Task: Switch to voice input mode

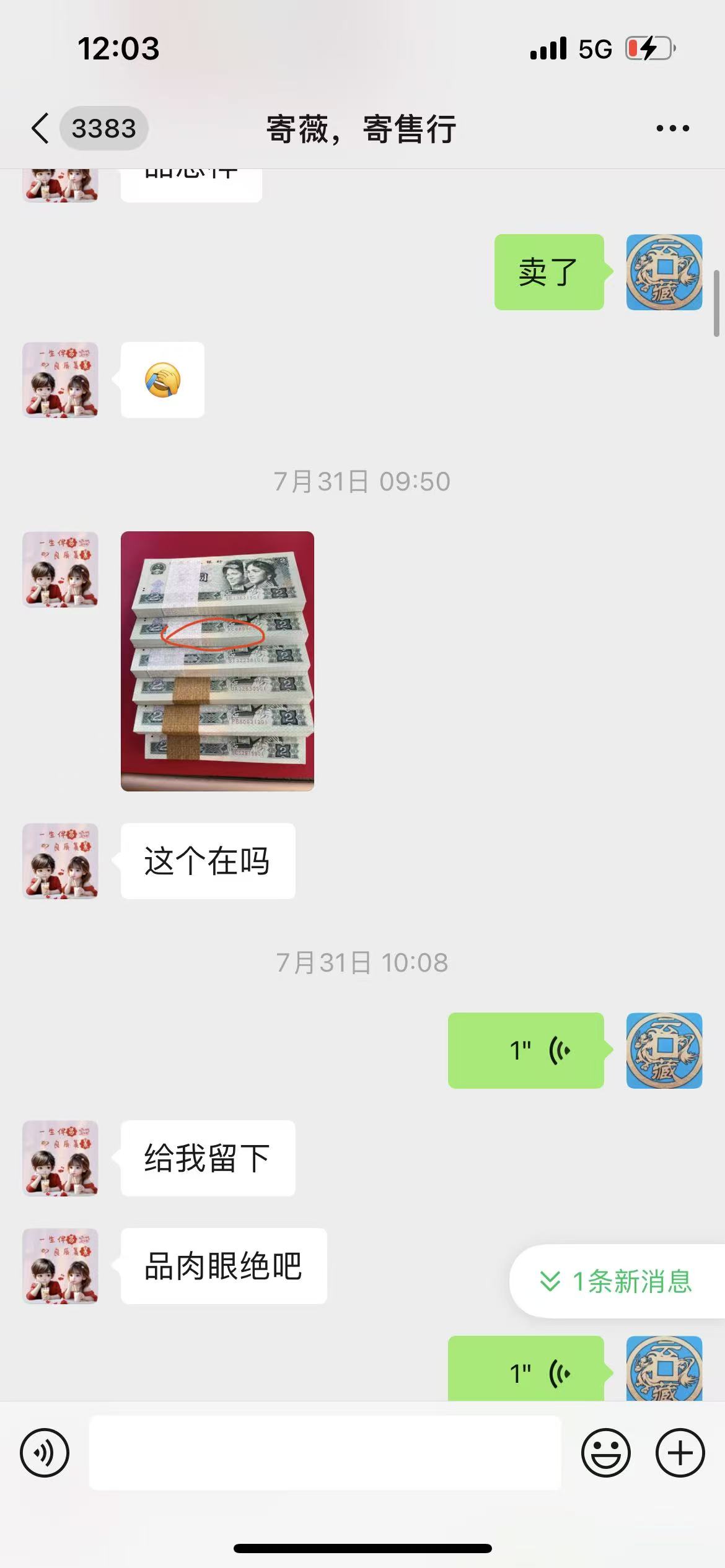Action: coord(45,1453)
